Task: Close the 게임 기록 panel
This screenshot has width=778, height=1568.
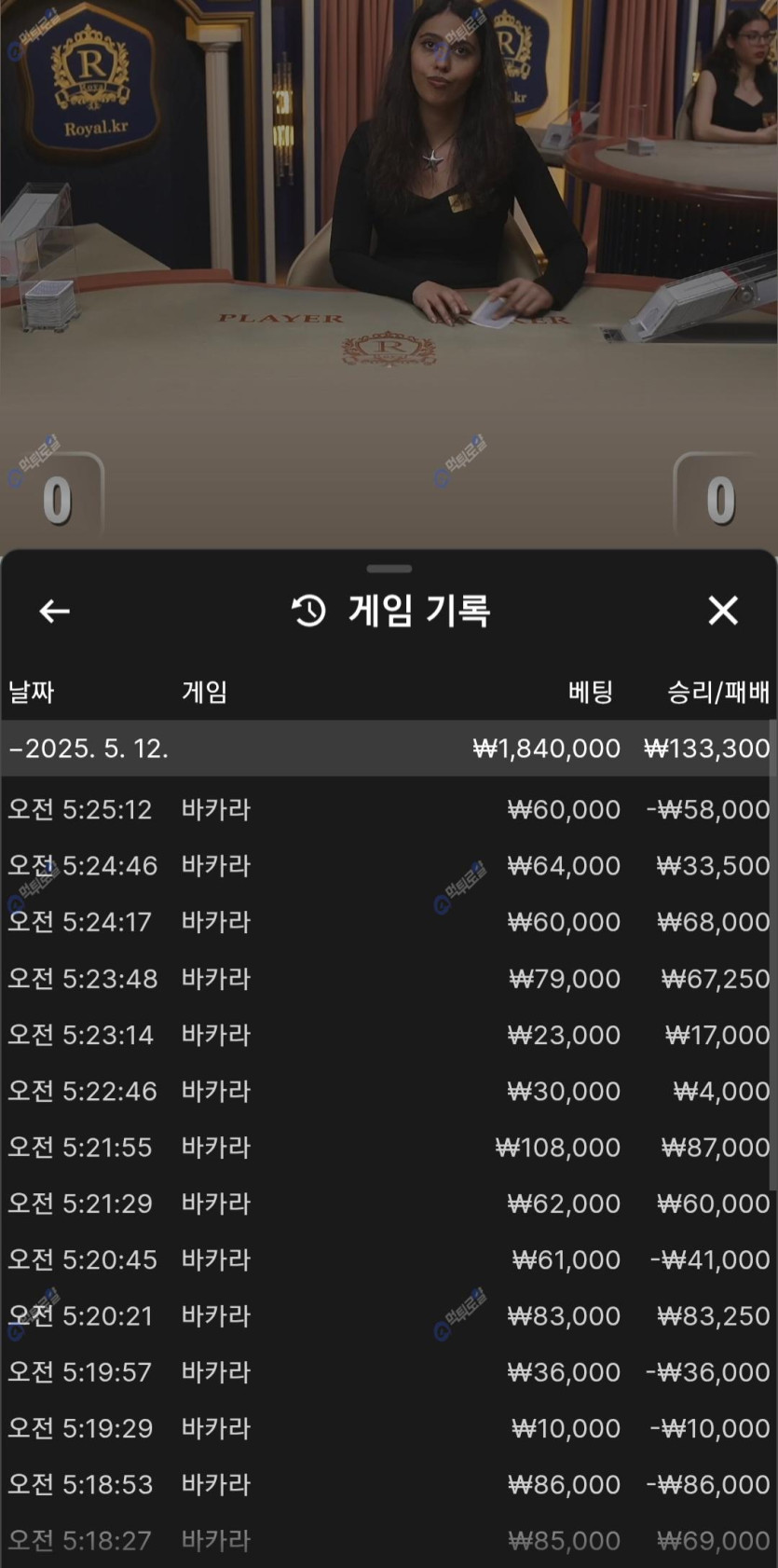Action: point(722,611)
